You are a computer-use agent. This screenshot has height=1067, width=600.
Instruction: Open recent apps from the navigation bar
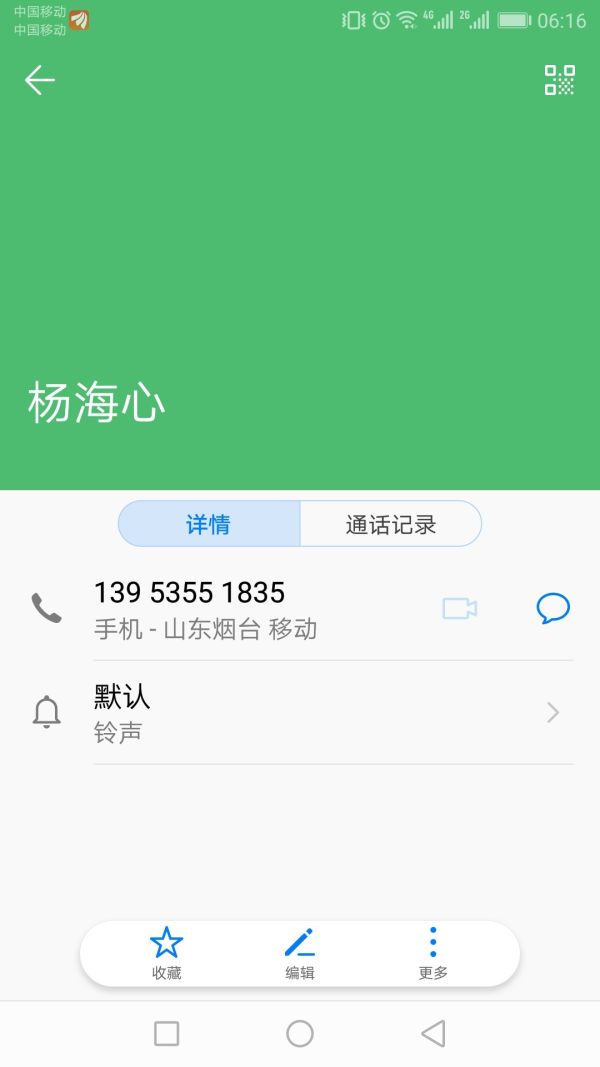167,1033
